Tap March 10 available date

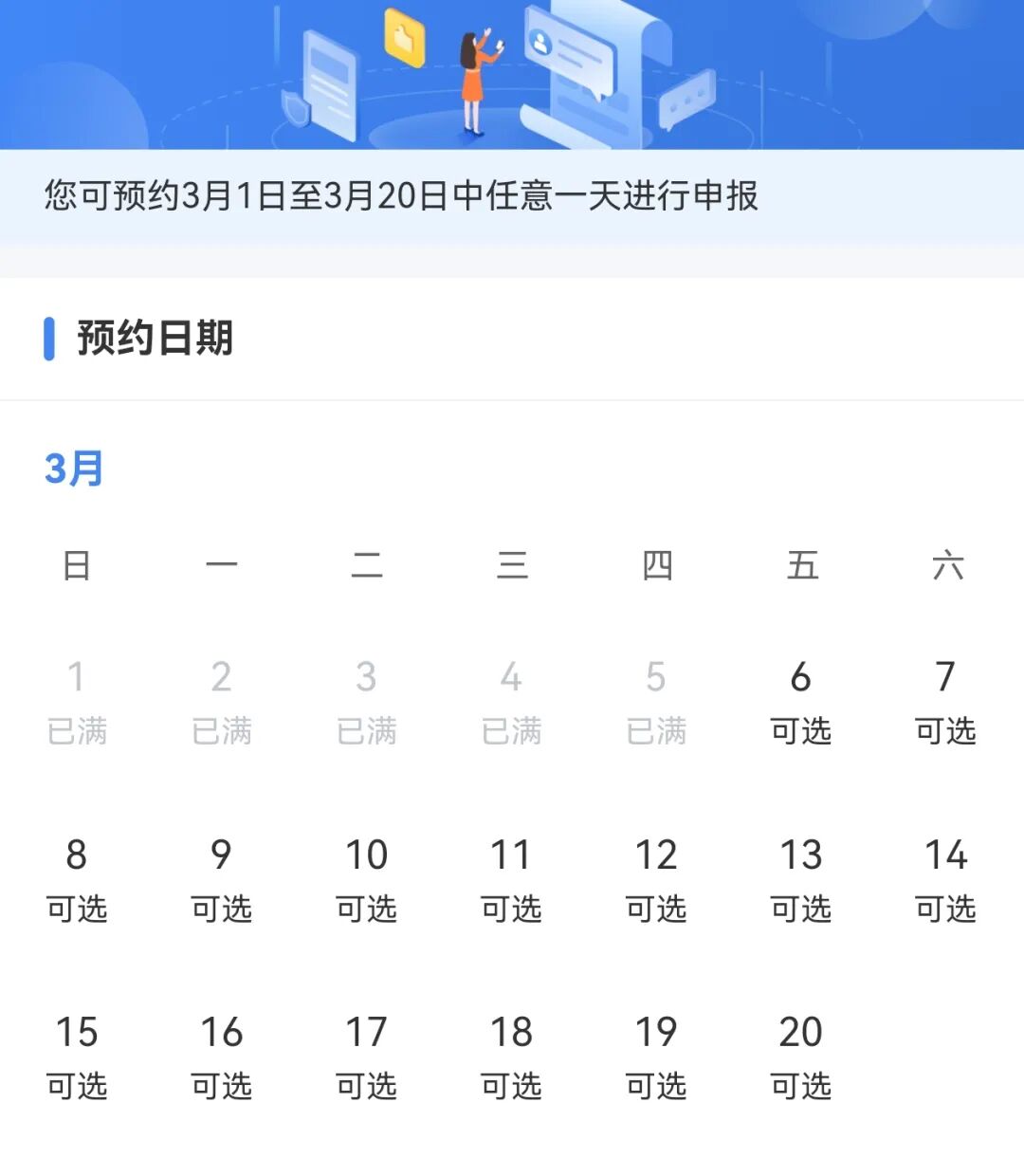click(x=366, y=879)
